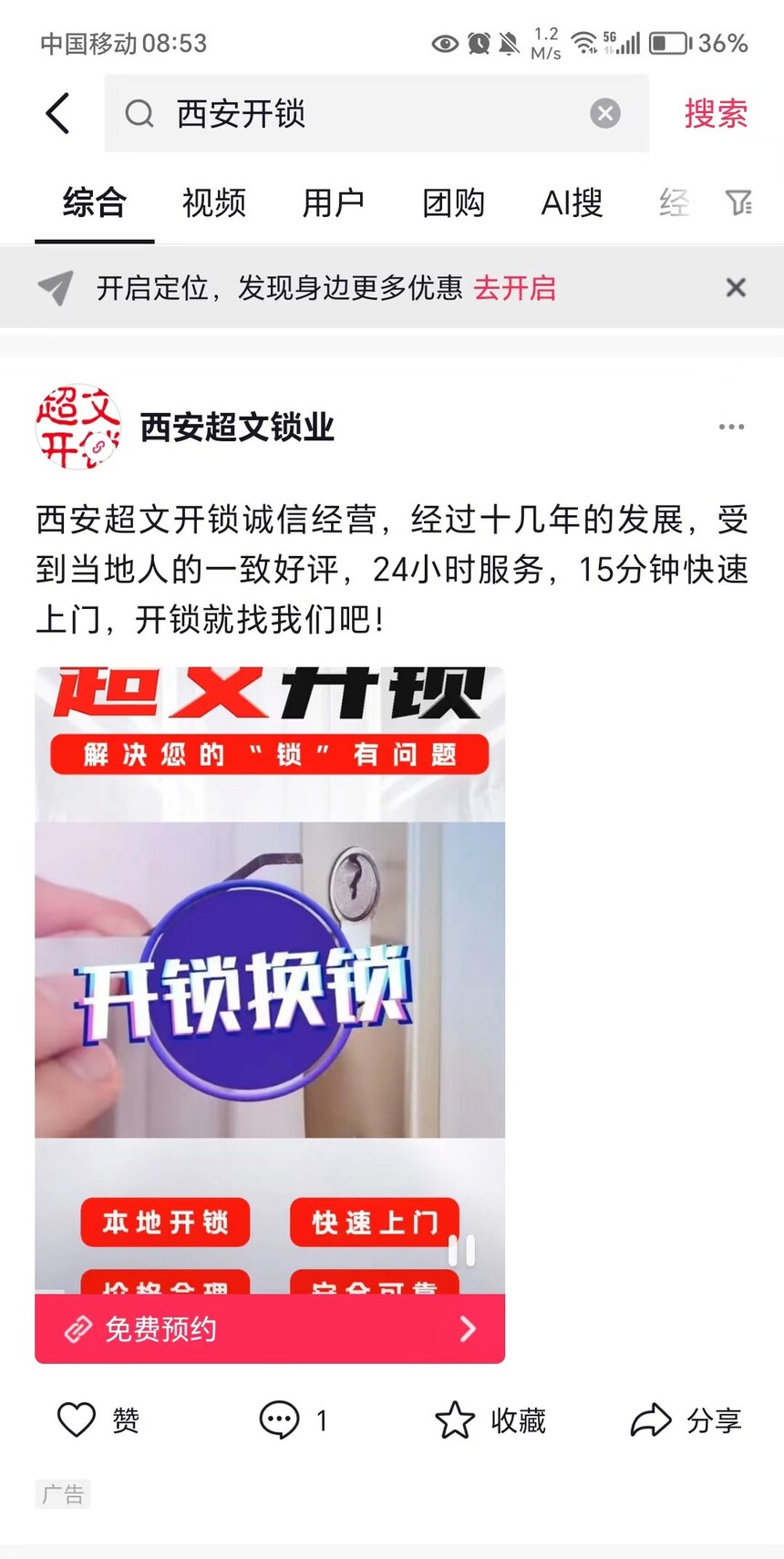Select the 综合 tab
The width and height of the screenshot is (784, 1559).
tap(95, 202)
